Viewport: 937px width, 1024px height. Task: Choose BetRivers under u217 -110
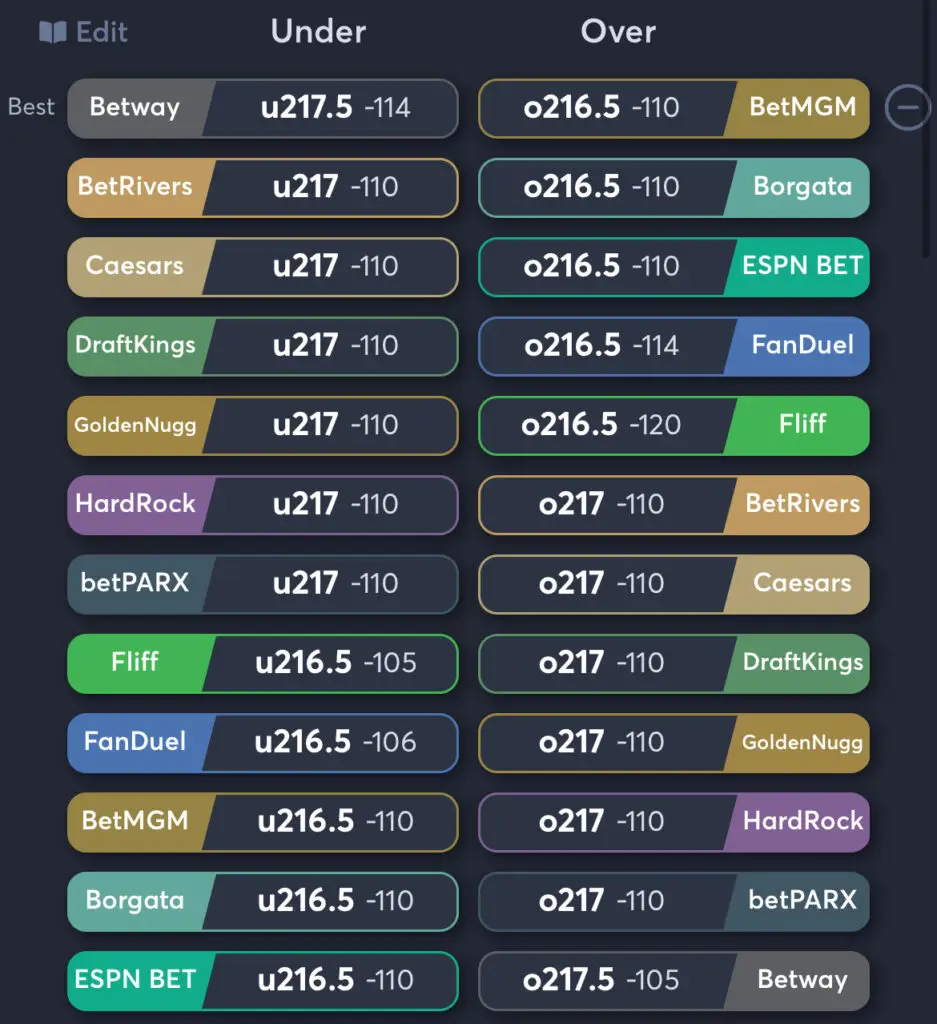262,187
